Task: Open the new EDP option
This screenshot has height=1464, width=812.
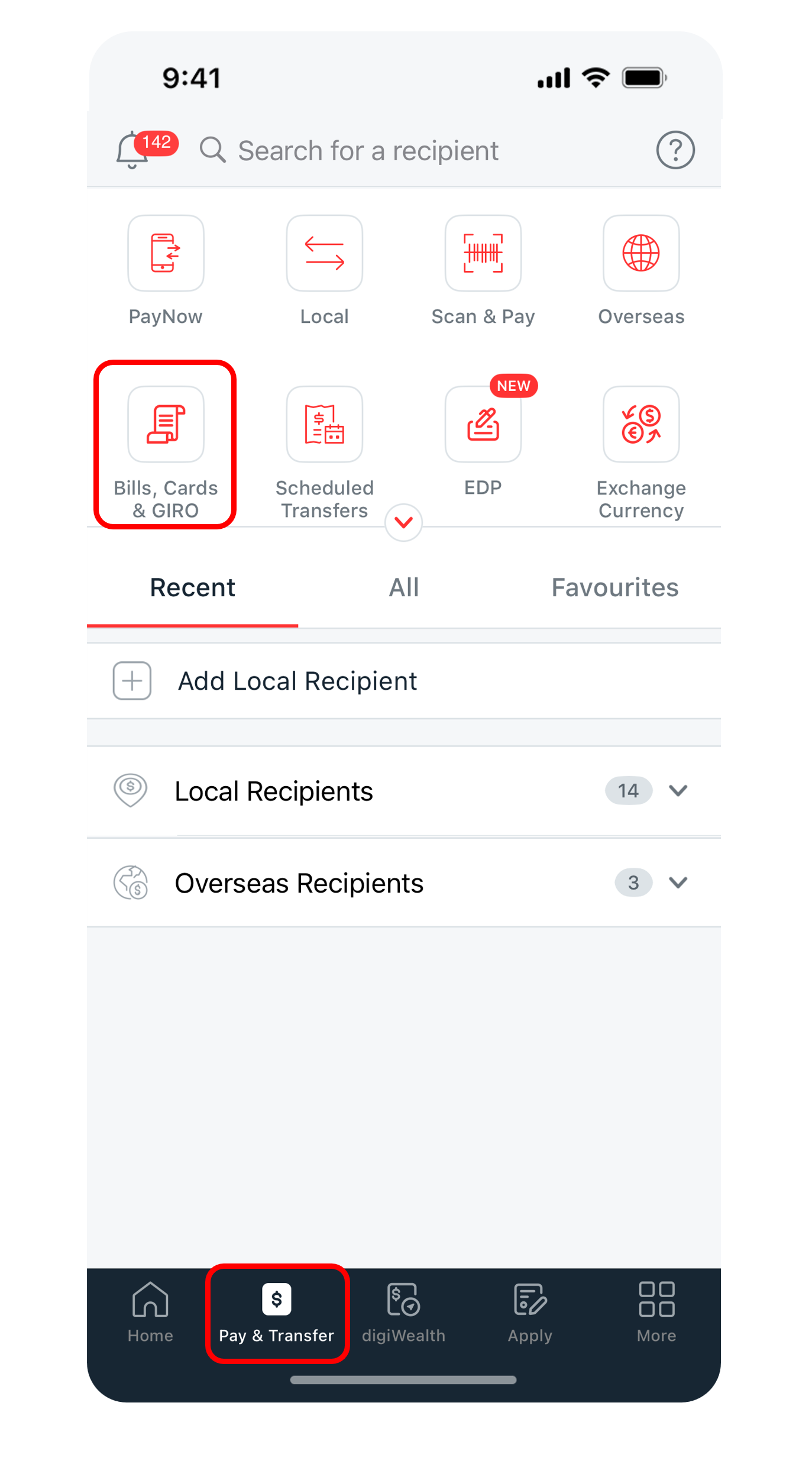Action: [x=483, y=425]
